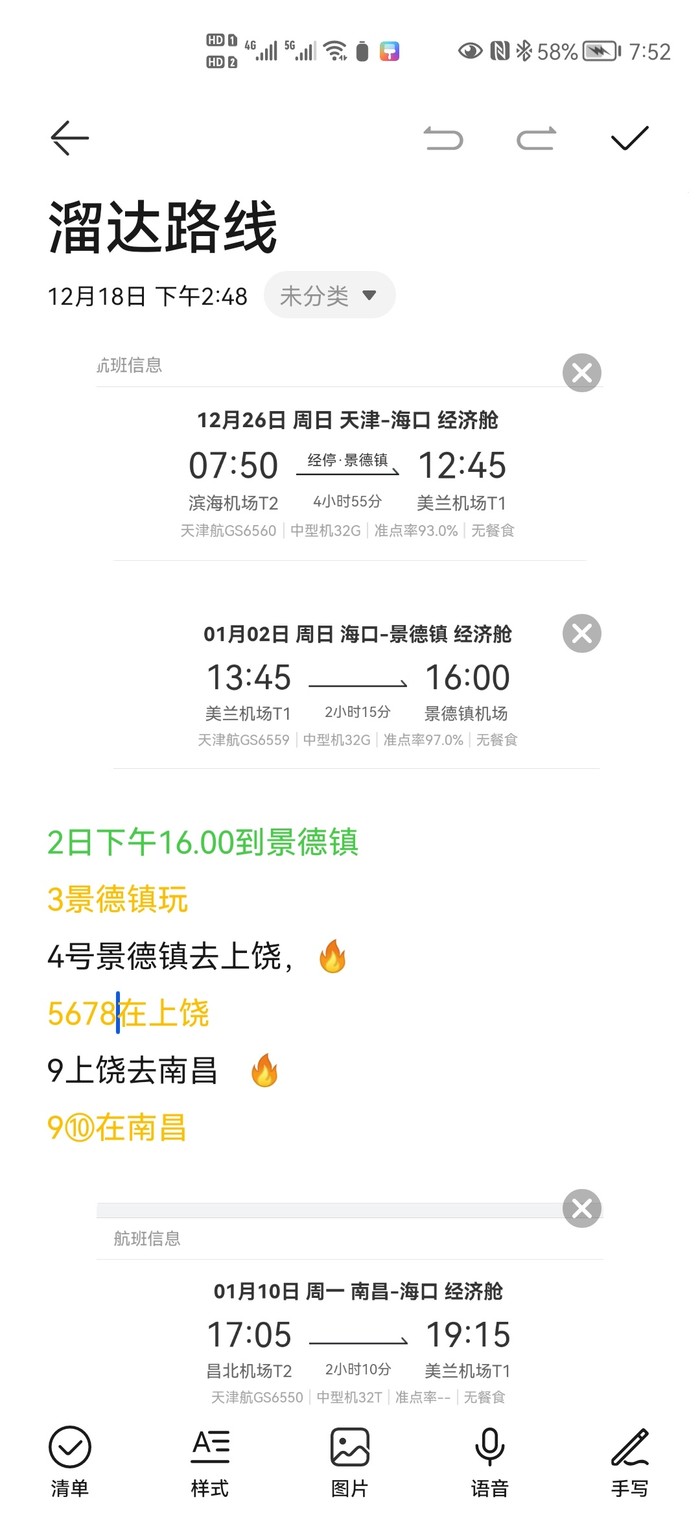
Task: Remove the 南昌-海口 flight card
Action: click(x=582, y=1208)
